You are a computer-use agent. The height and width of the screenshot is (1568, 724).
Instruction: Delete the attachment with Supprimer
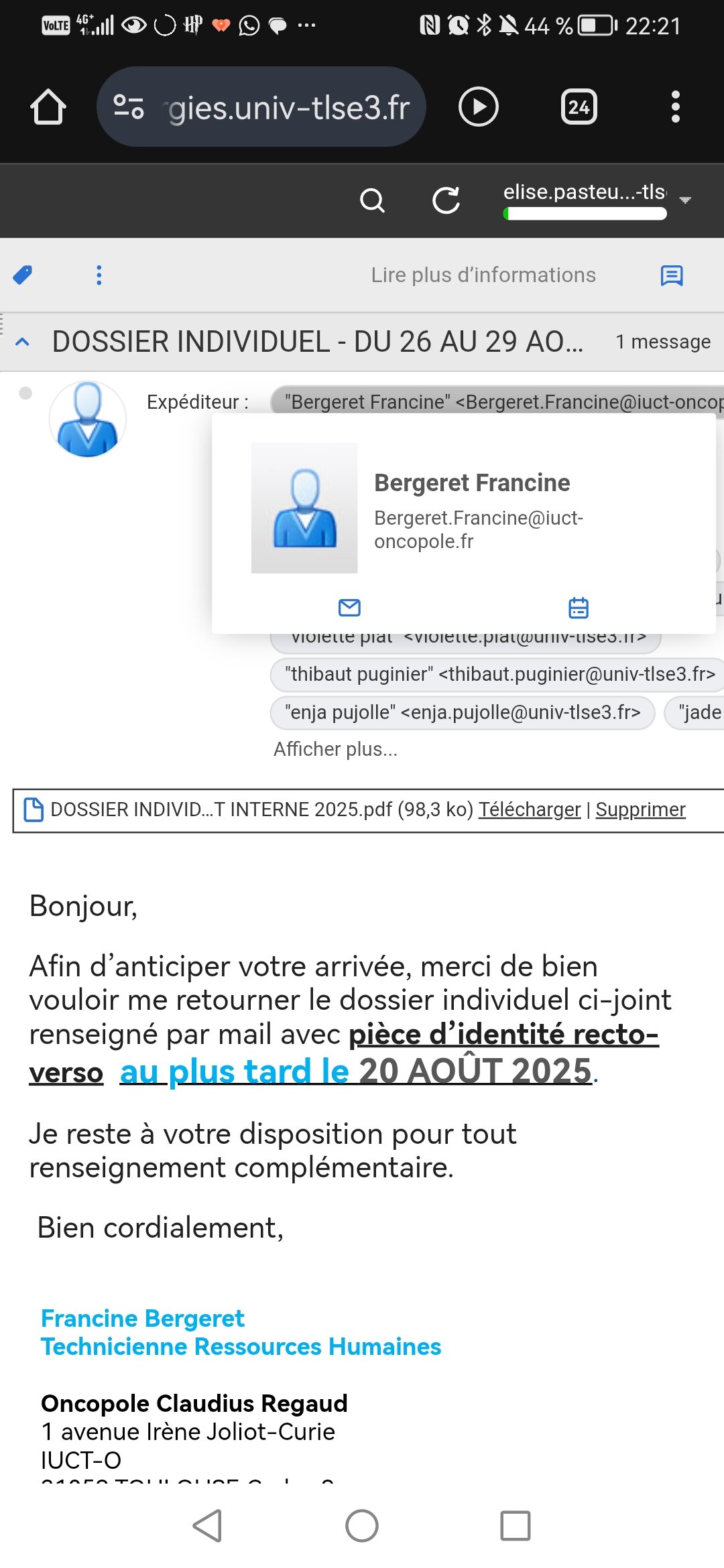(640, 809)
